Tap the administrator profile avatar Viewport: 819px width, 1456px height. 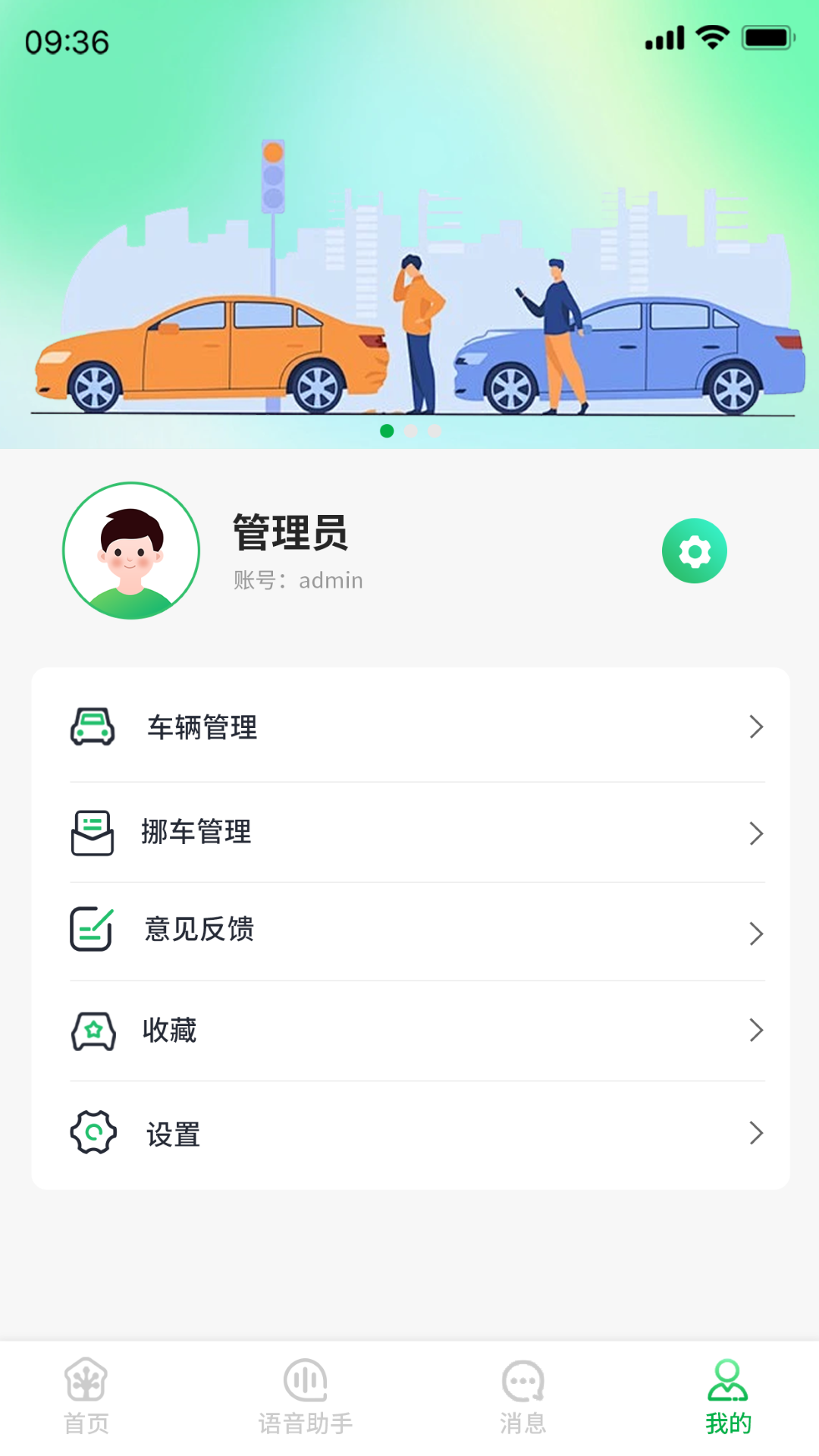[131, 551]
